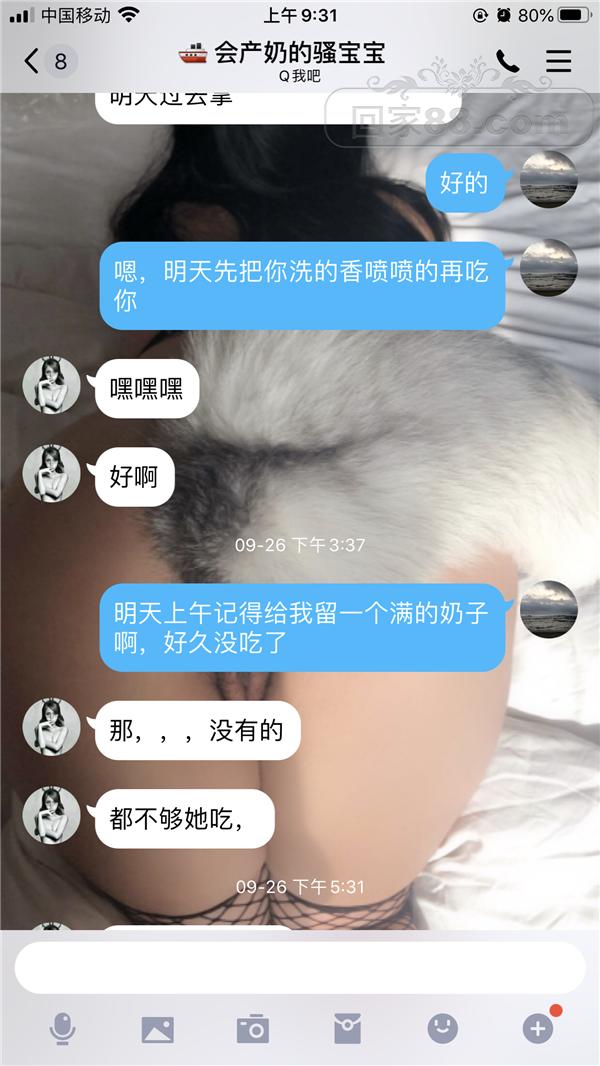Tap the message input field
The width and height of the screenshot is (600, 1066).
click(300, 967)
